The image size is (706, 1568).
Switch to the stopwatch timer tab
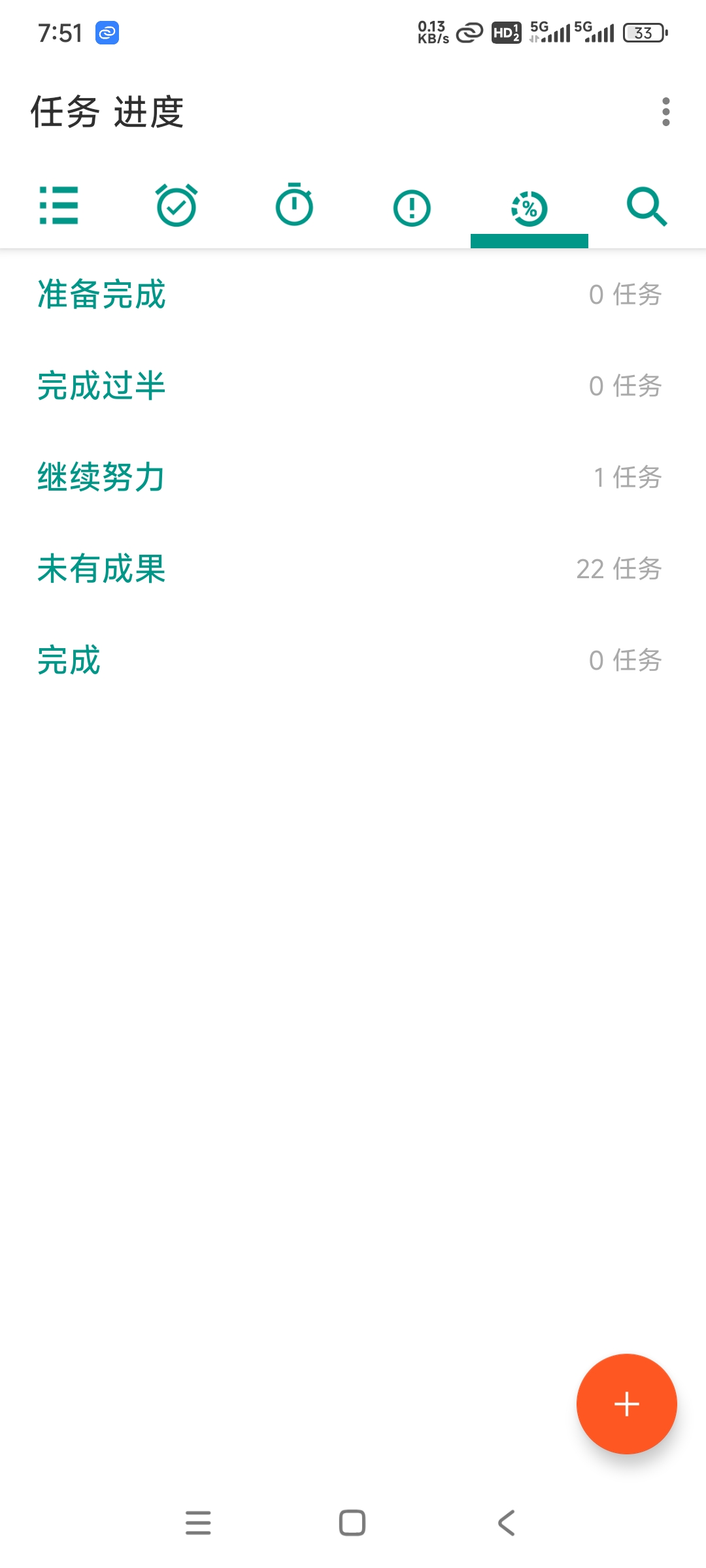pyautogui.click(x=294, y=206)
